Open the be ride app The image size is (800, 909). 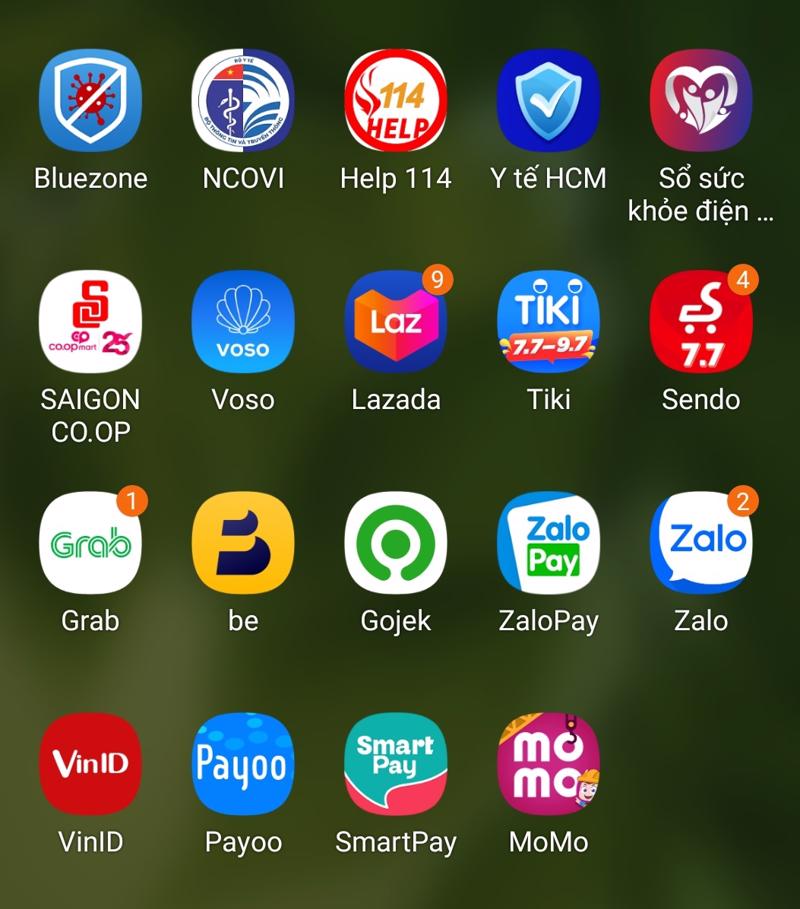[243, 543]
